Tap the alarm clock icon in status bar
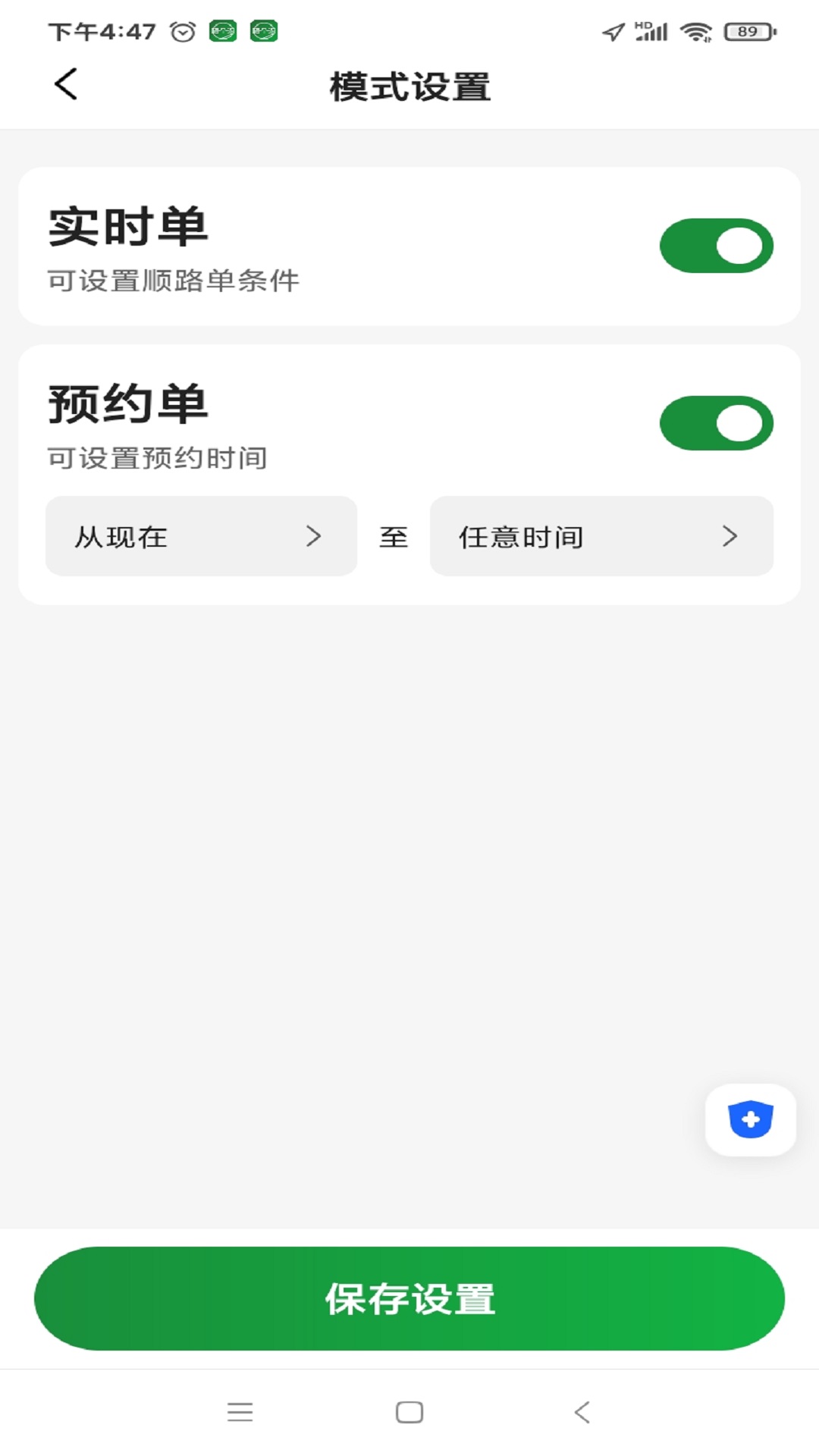Screen dimensions: 819x1456 click(x=180, y=31)
